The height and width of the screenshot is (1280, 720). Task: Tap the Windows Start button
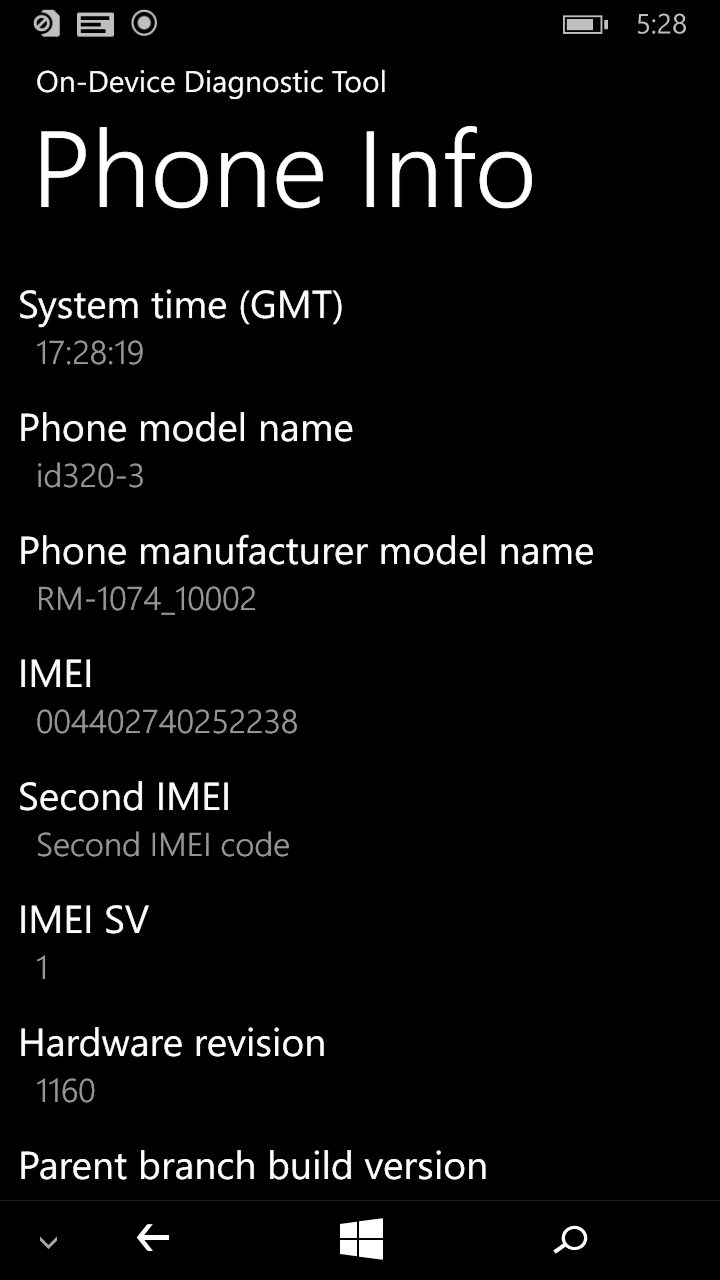(361, 1240)
